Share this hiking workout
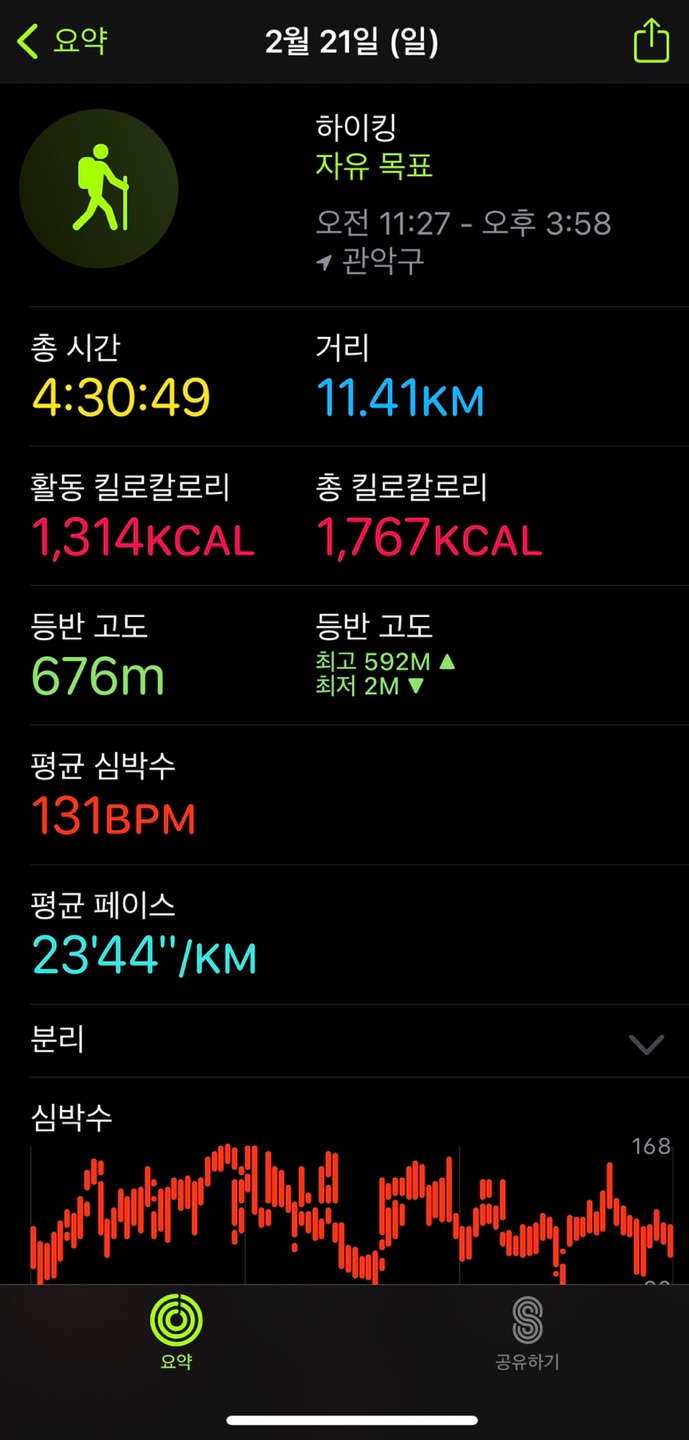This screenshot has width=689, height=1440. point(651,42)
